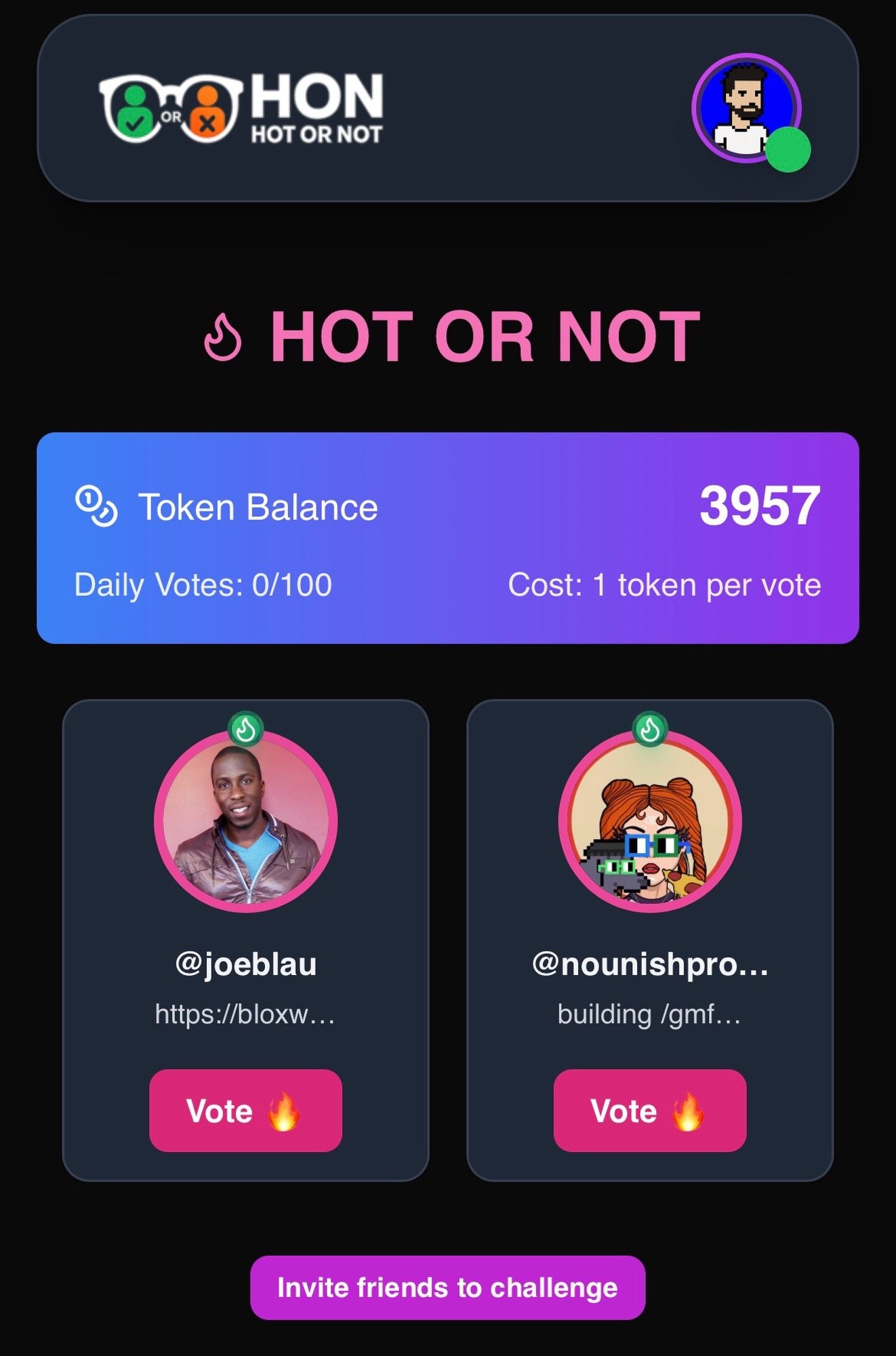Image resolution: width=896 pixels, height=1356 pixels.
Task: Open @joeblau's profile picture
Action: coord(245,822)
